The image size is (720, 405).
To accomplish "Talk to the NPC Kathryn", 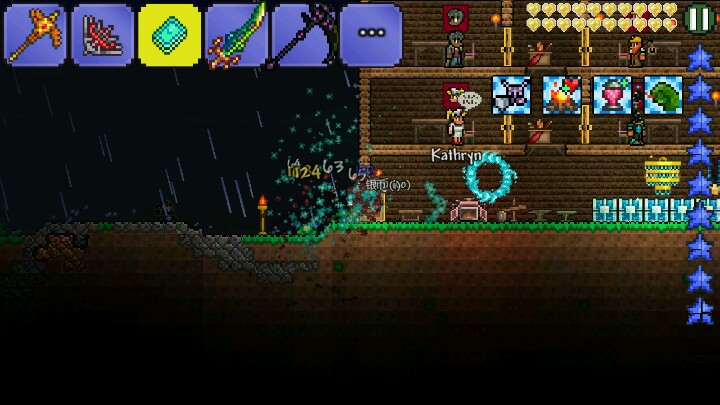I will tap(457, 124).
